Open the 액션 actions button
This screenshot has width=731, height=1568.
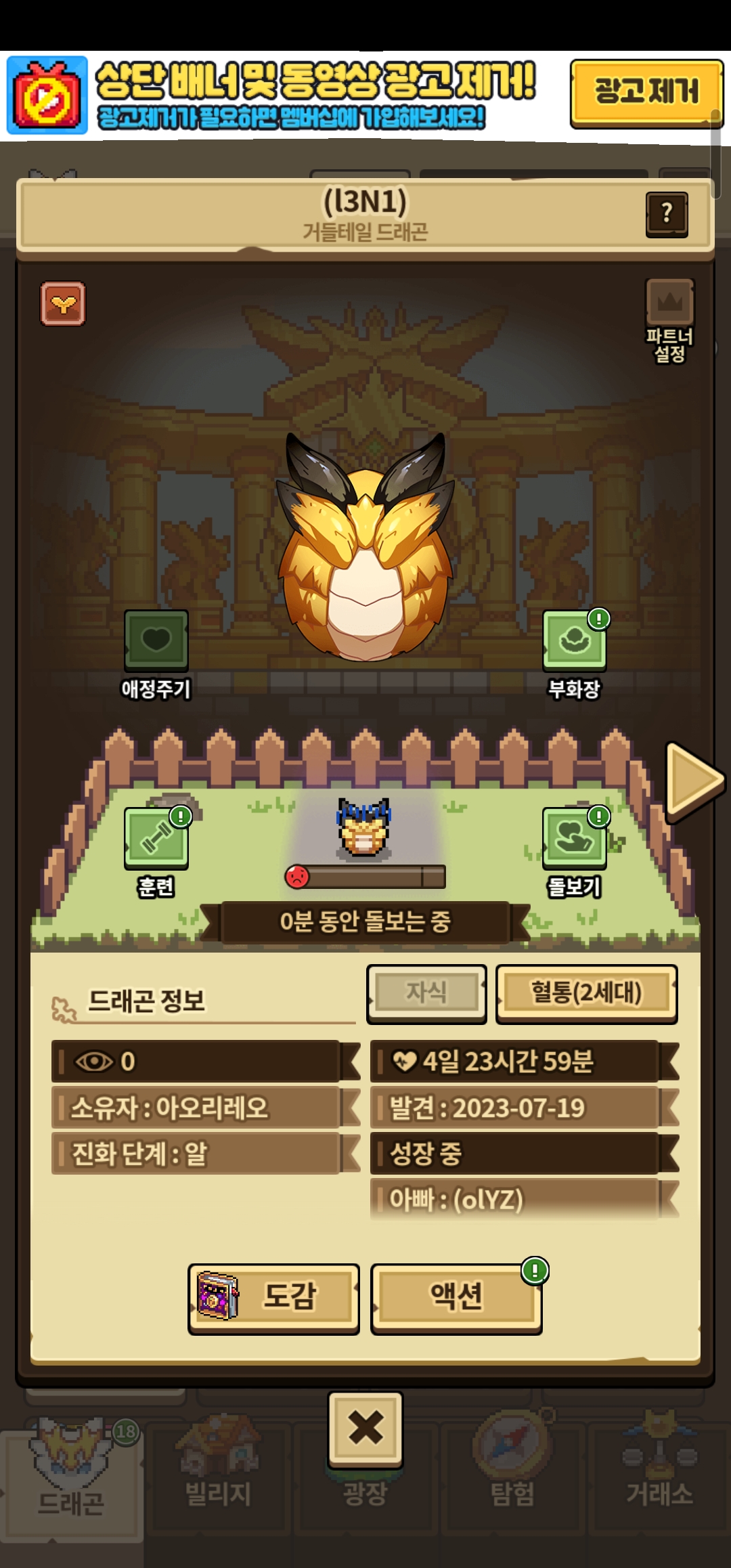coord(456,1298)
